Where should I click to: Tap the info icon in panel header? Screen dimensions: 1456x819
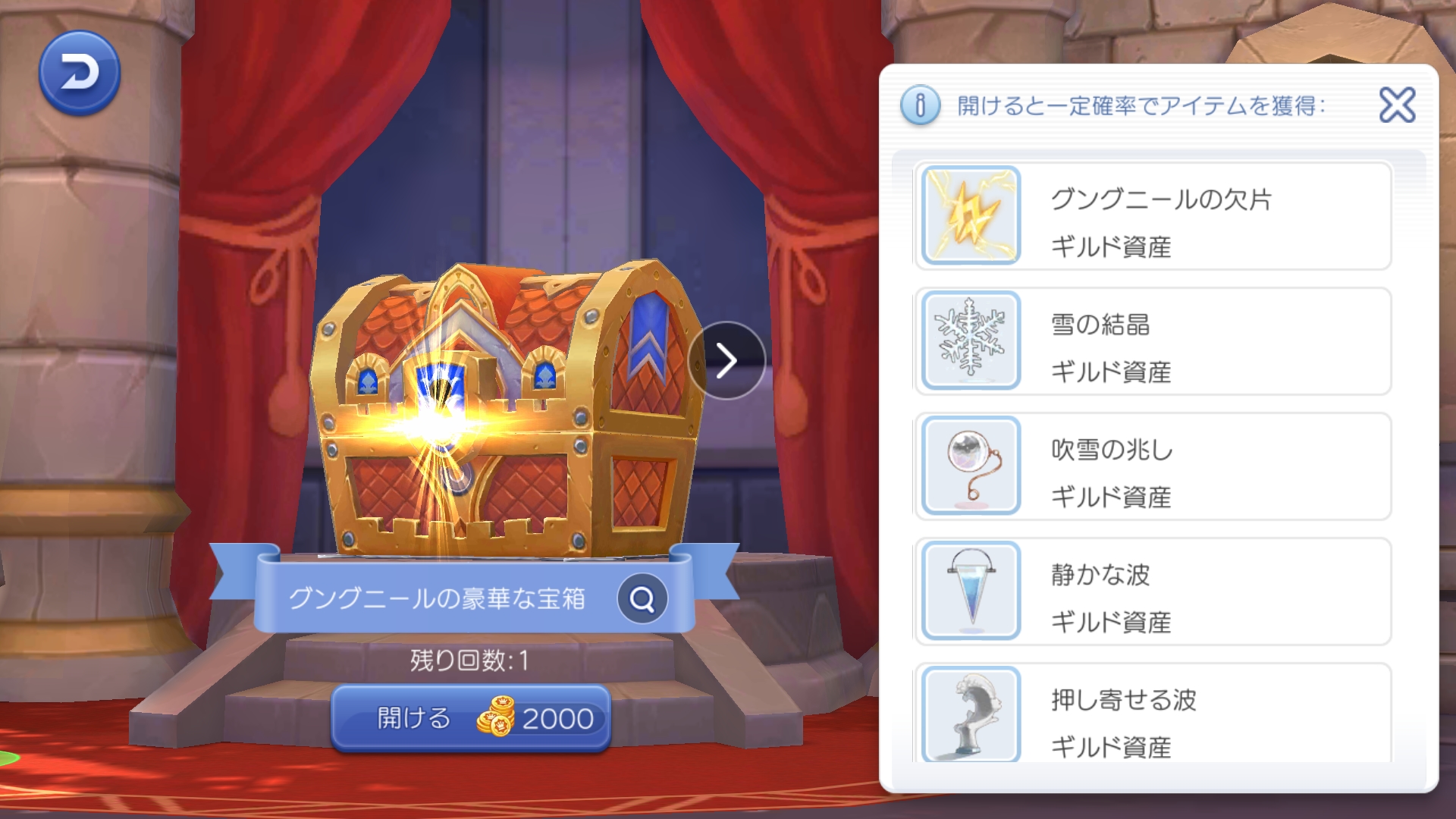[x=920, y=105]
